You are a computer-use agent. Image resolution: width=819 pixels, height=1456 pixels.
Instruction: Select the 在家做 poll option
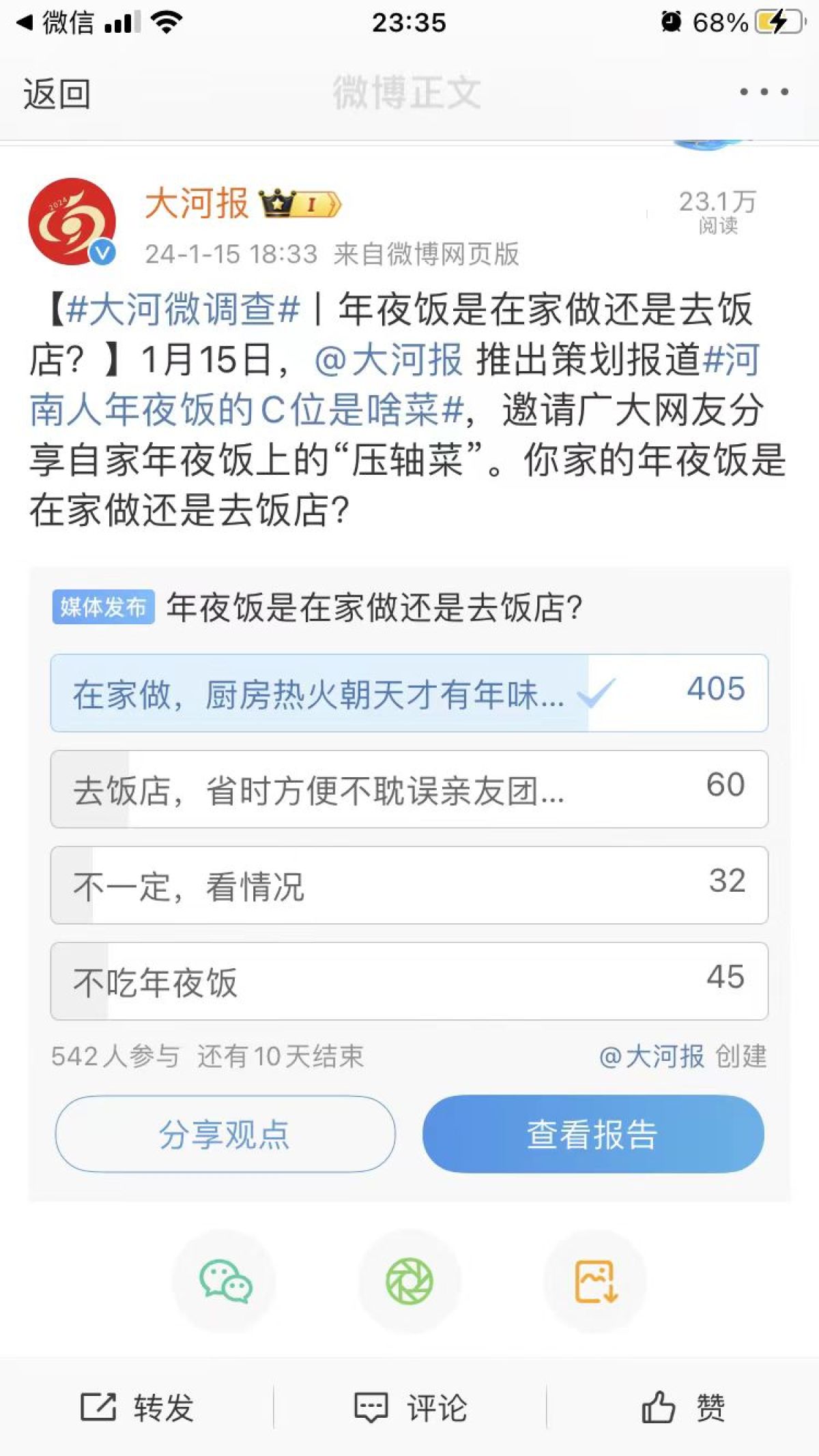[409, 693]
